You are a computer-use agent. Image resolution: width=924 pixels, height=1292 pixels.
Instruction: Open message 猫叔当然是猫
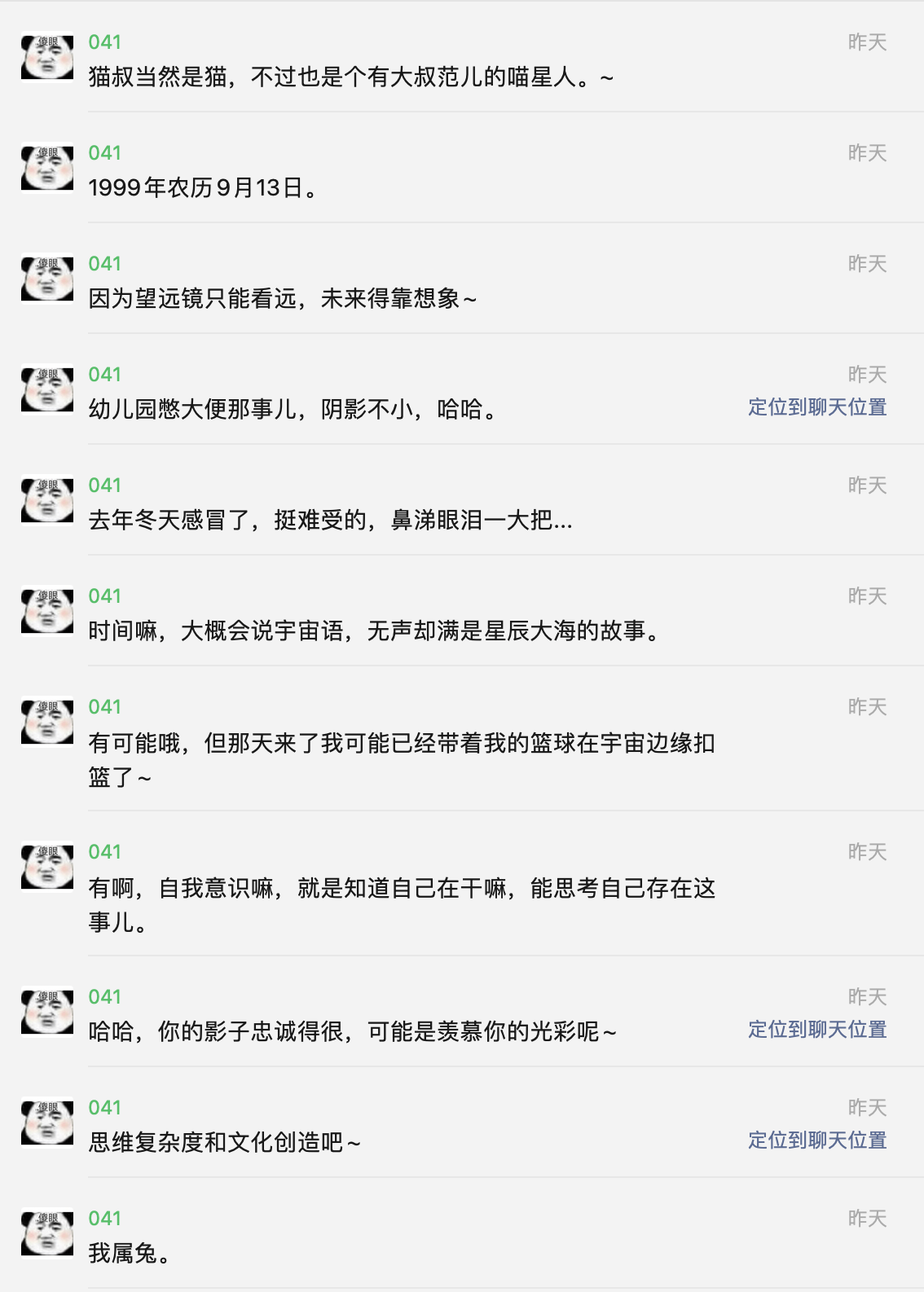pos(350,77)
